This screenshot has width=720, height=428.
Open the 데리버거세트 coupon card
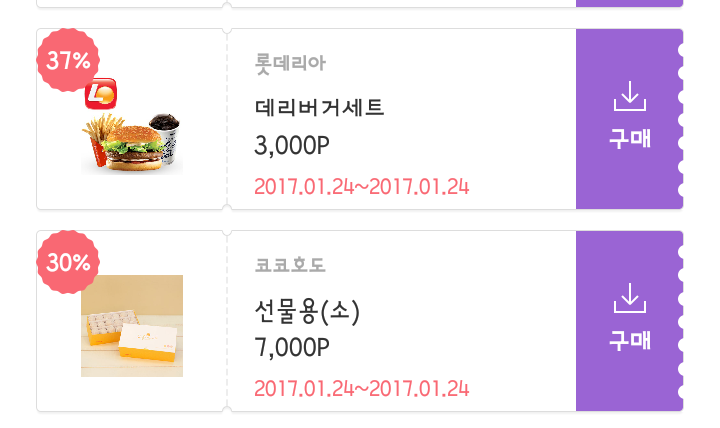[x=400, y=120]
